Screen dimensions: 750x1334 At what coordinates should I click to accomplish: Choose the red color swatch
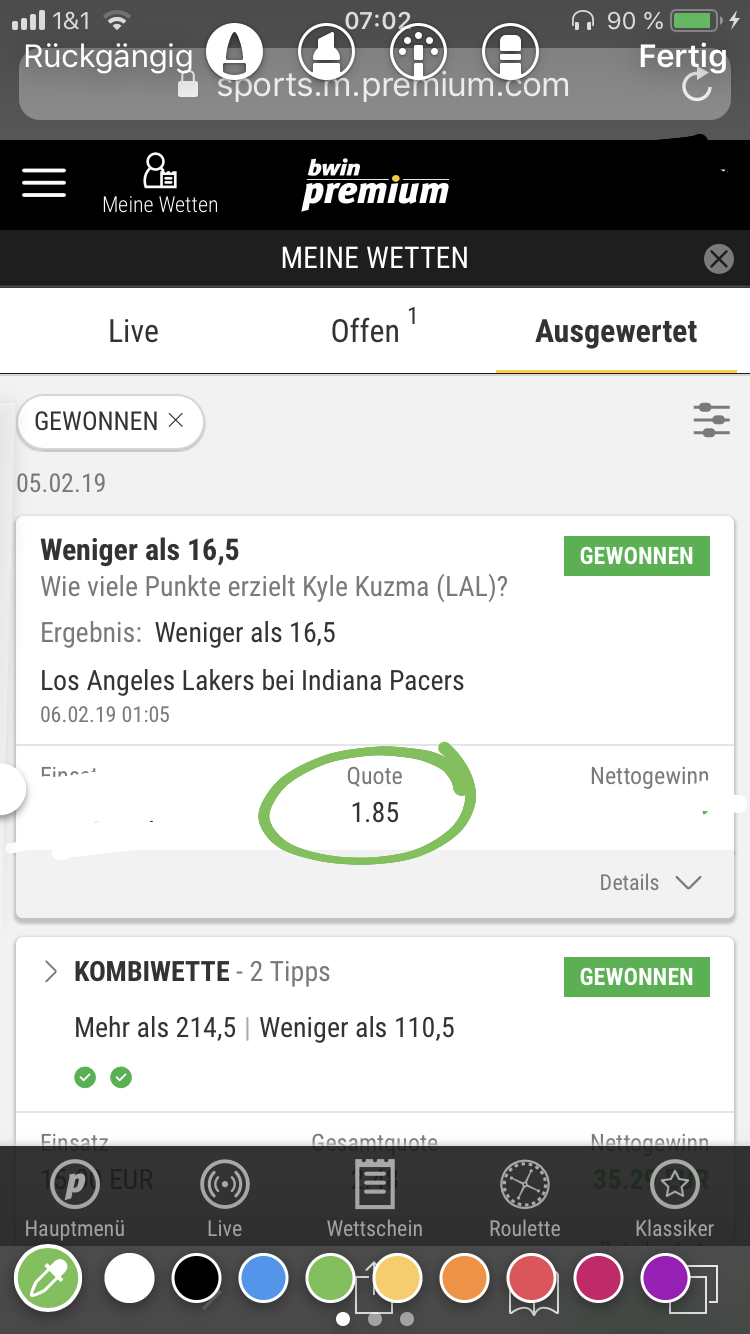(x=532, y=1279)
